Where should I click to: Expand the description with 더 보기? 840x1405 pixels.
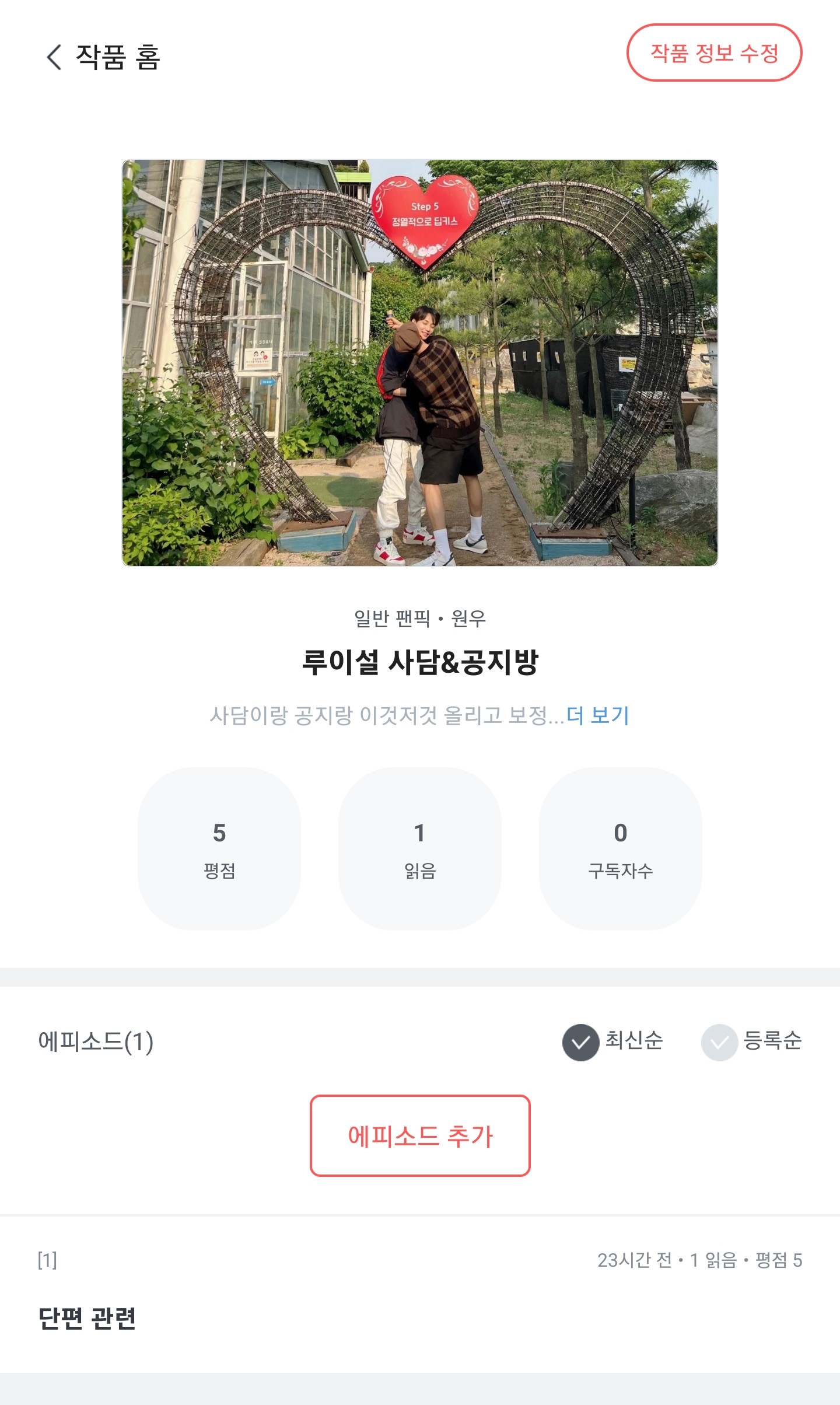click(598, 715)
